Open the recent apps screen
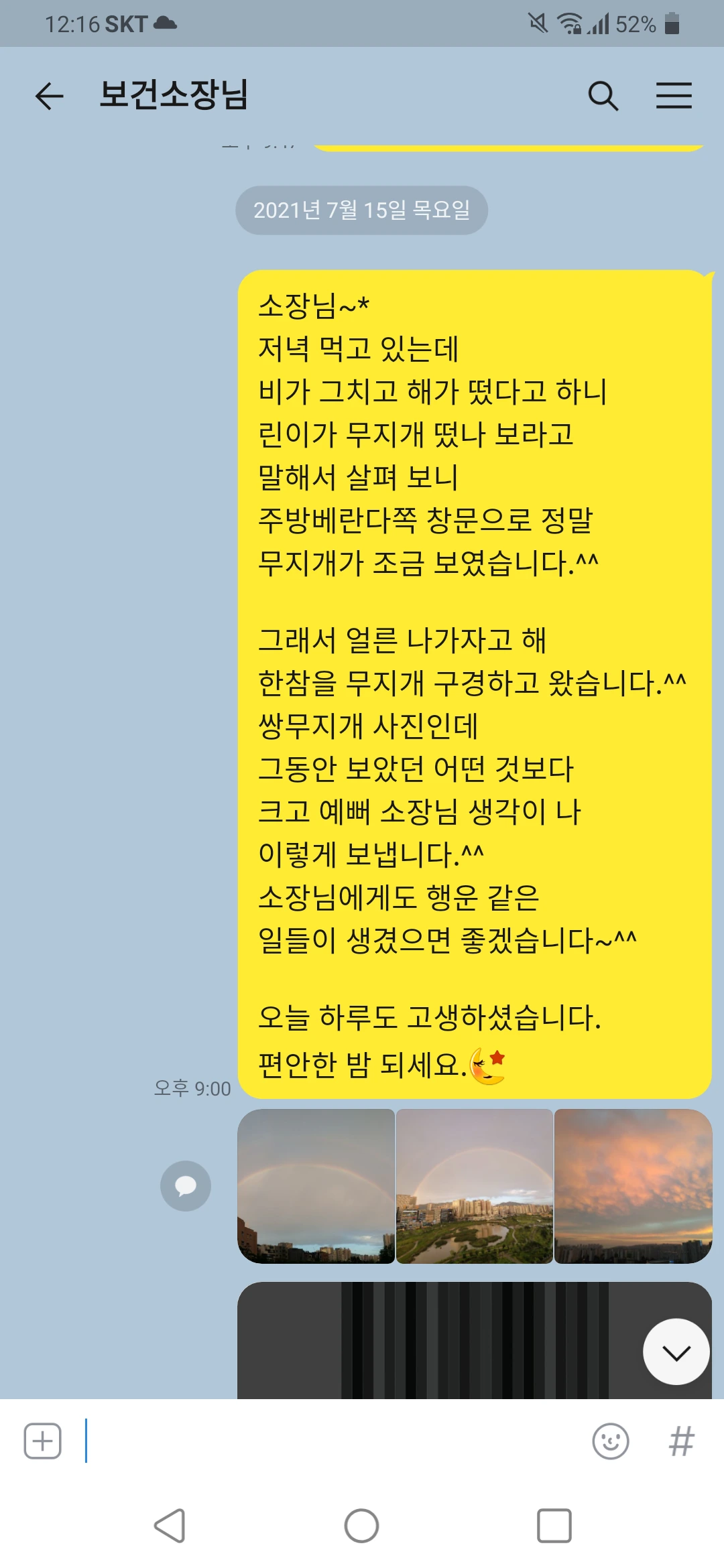The image size is (724, 1568). 554,1526
